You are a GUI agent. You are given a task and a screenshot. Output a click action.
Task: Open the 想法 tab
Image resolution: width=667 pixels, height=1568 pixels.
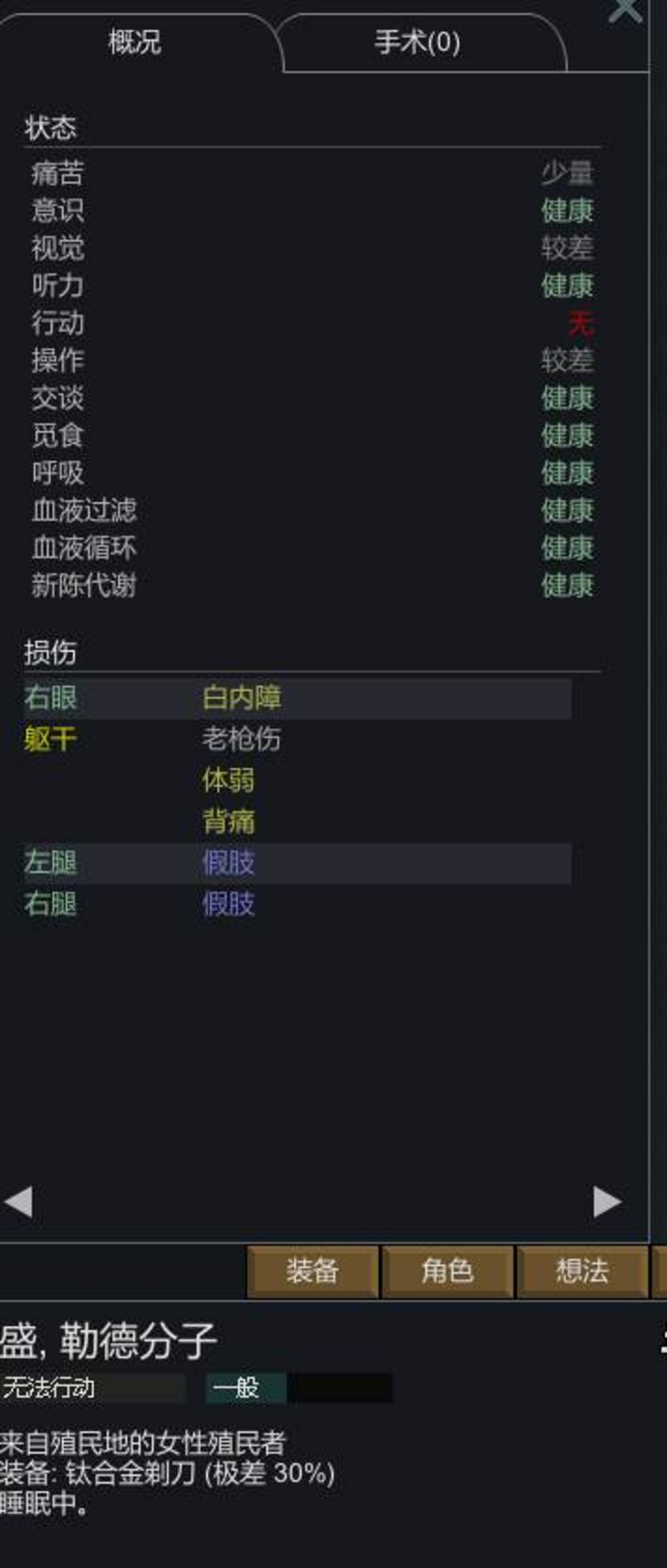[x=582, y=1271]
